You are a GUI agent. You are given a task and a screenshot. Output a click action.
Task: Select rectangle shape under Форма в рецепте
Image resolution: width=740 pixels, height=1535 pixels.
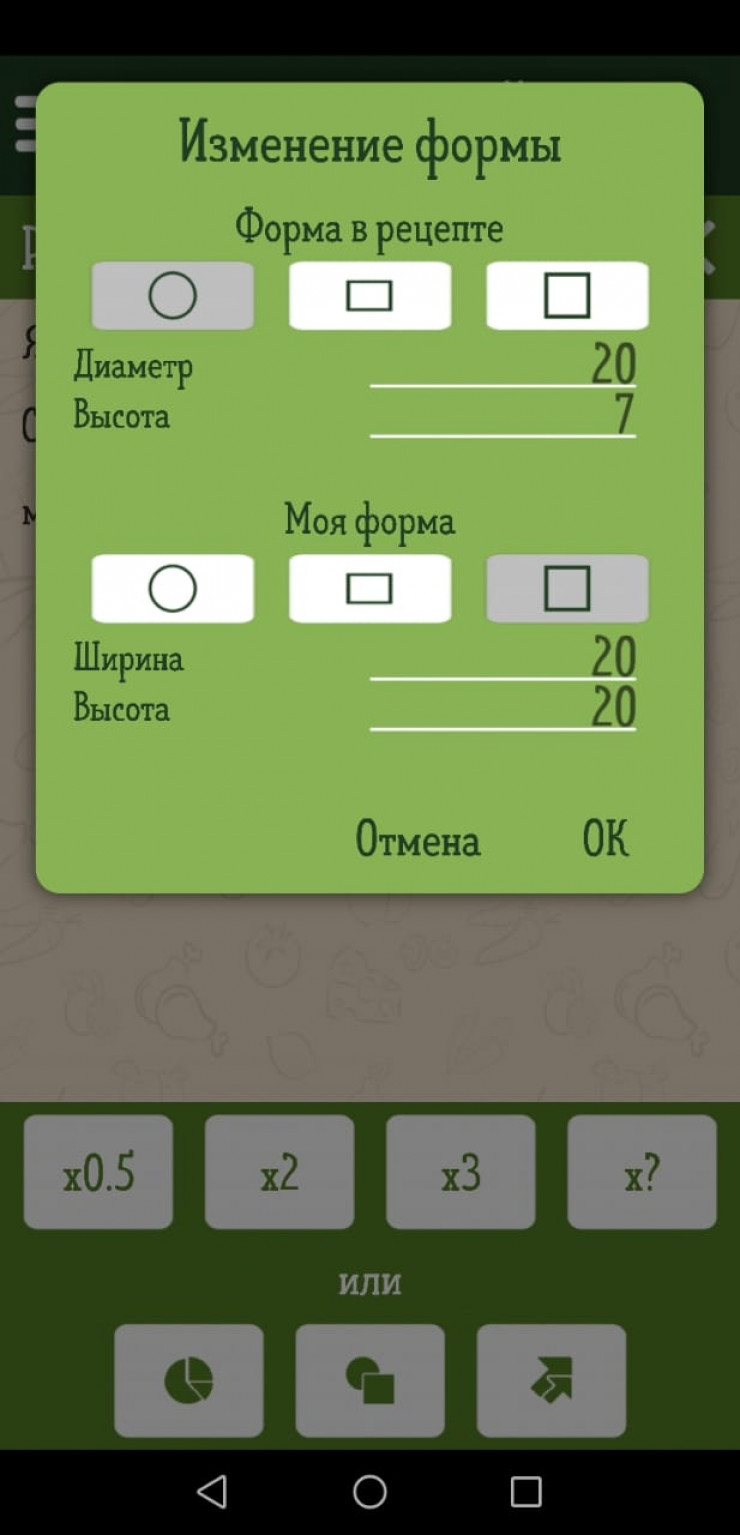(369, 296)
